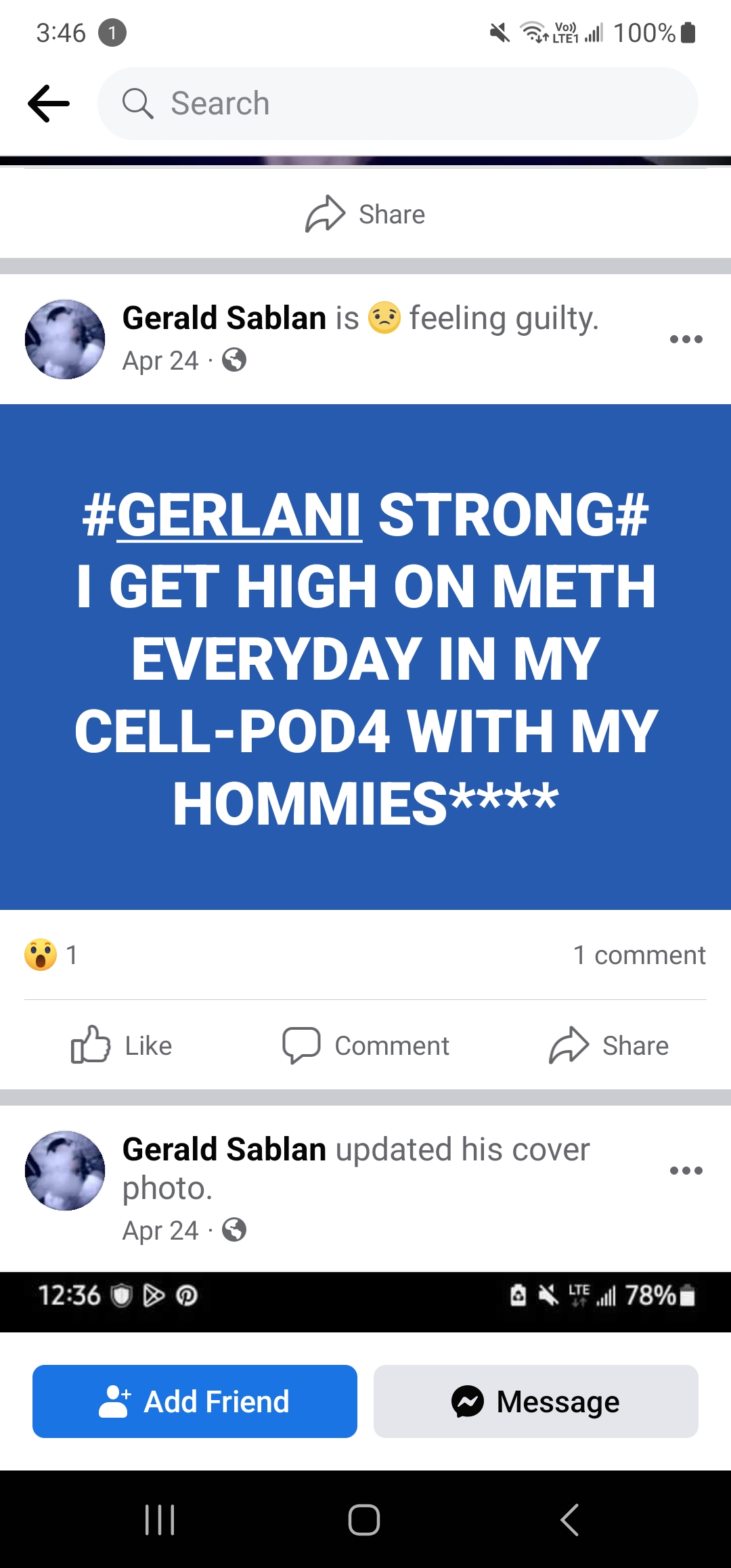Message Gerald Sablan
731x1568 pixels.
(536, 1401)
